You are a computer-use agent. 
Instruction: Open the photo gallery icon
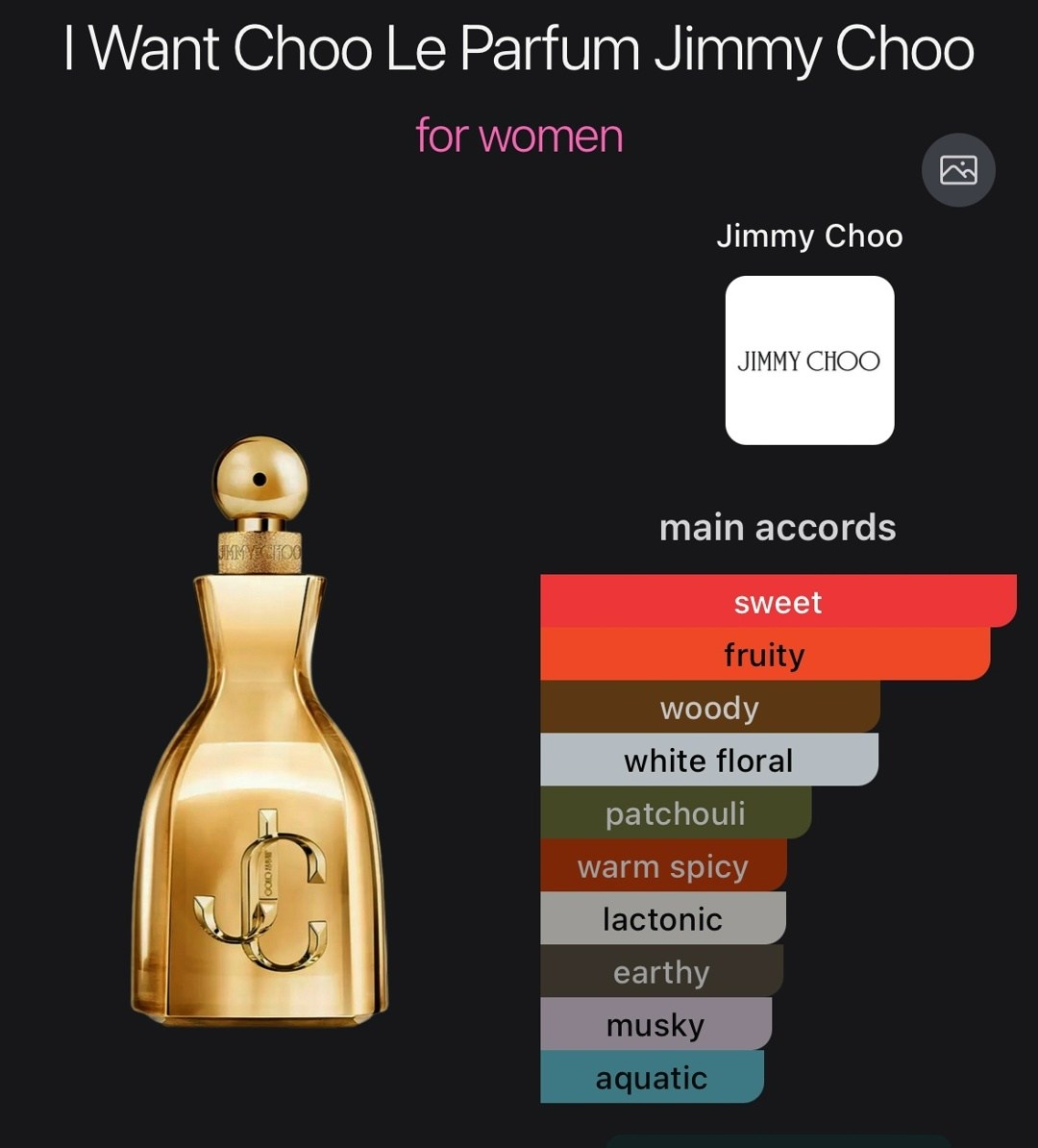pos(957,170)
